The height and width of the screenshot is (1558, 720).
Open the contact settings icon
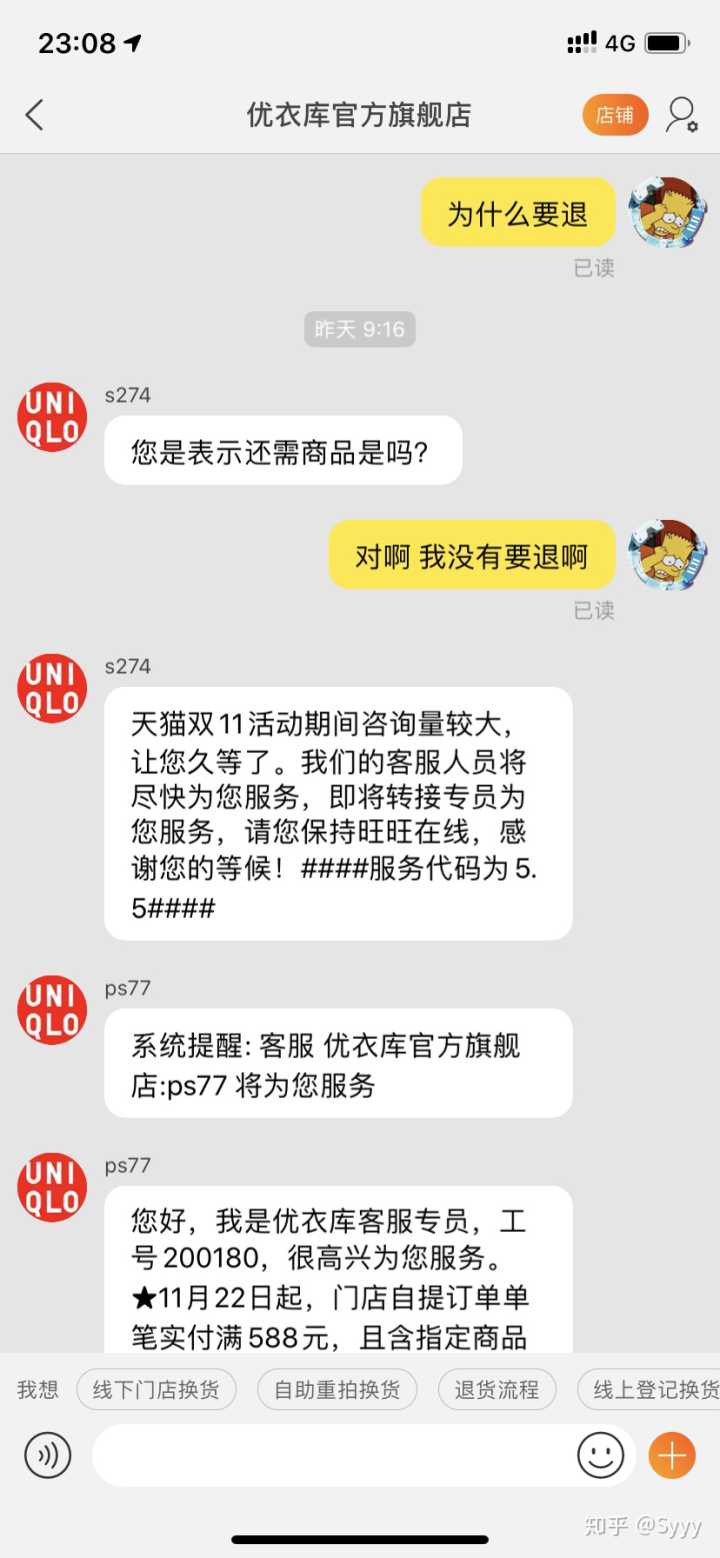click(682, 115)
